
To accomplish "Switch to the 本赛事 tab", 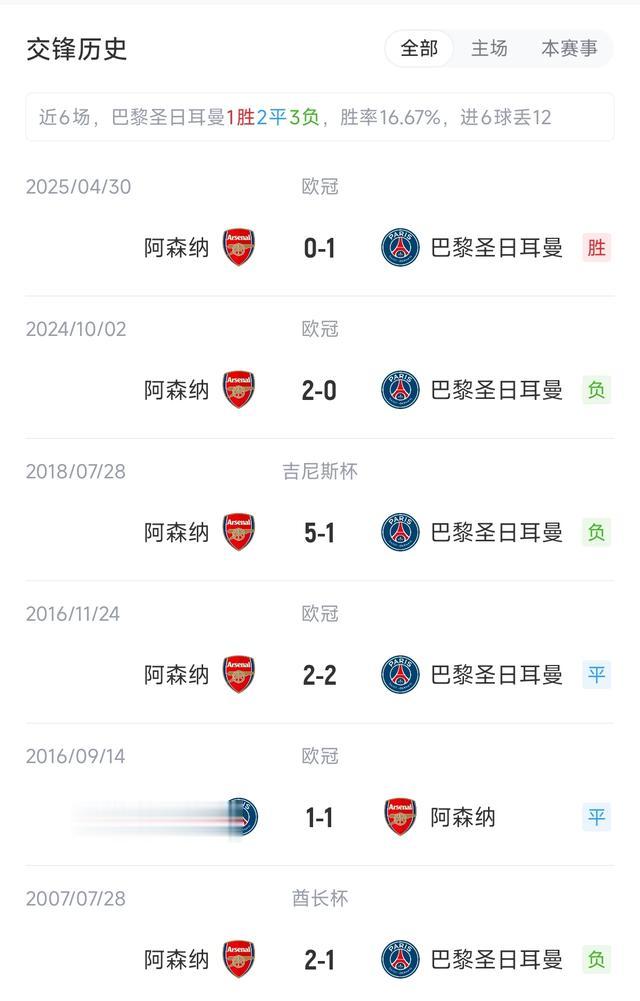I will point(569,49).
